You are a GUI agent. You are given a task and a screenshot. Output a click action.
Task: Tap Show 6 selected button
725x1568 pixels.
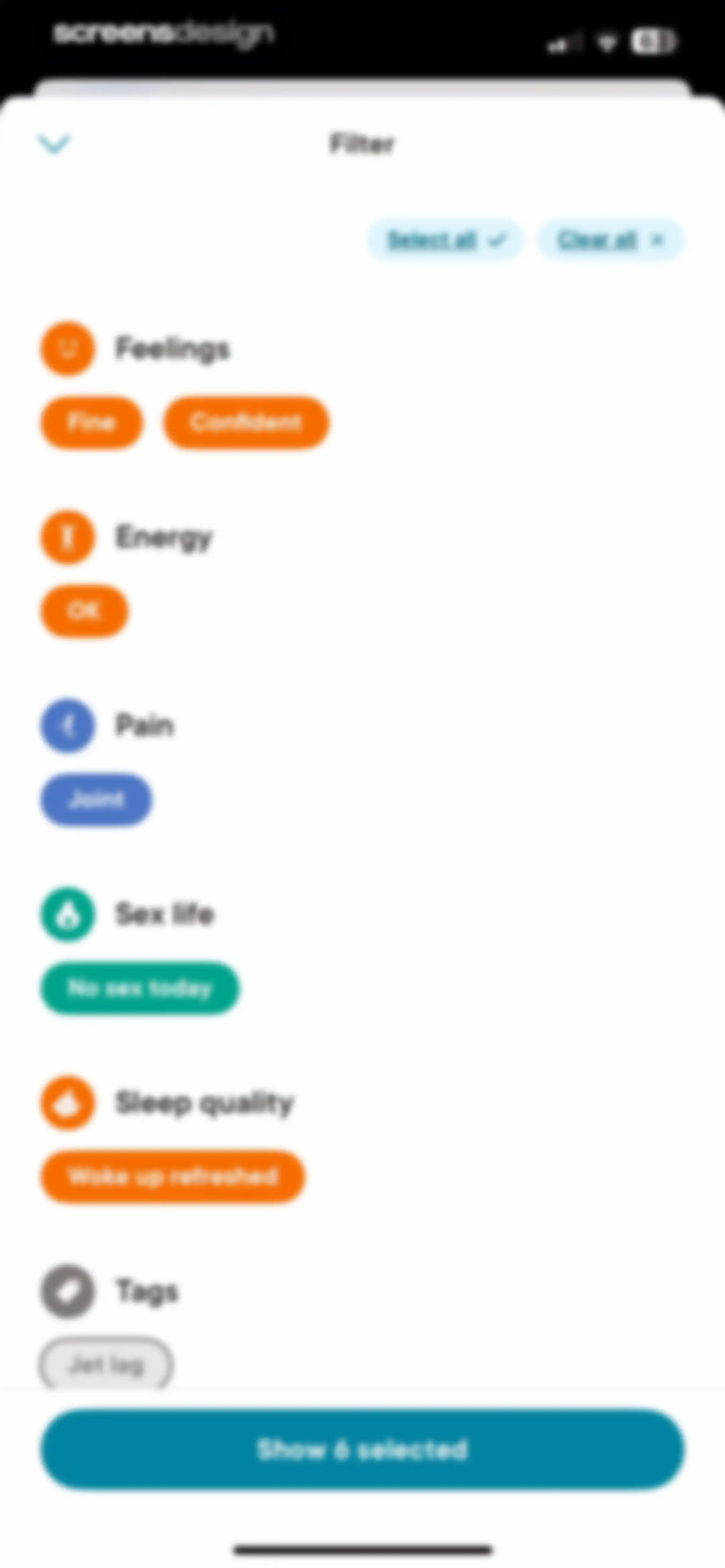click(x=363, y=1449)
